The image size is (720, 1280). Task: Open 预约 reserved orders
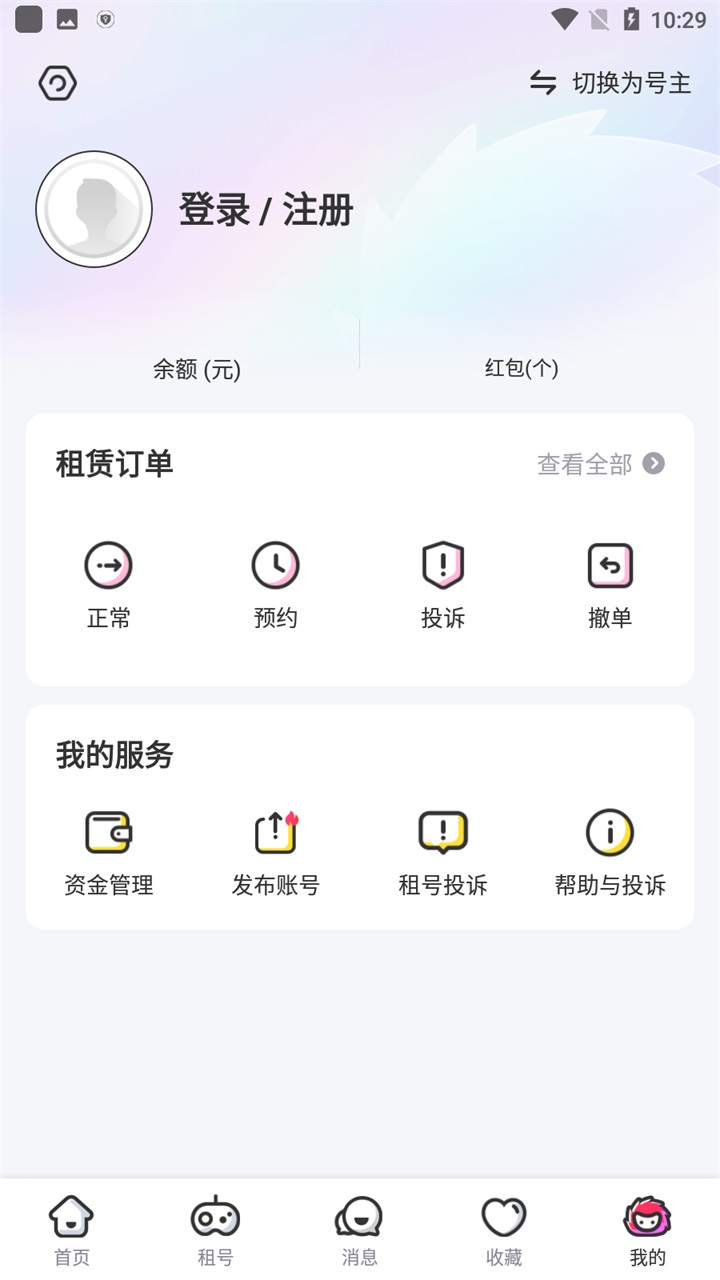275,584
